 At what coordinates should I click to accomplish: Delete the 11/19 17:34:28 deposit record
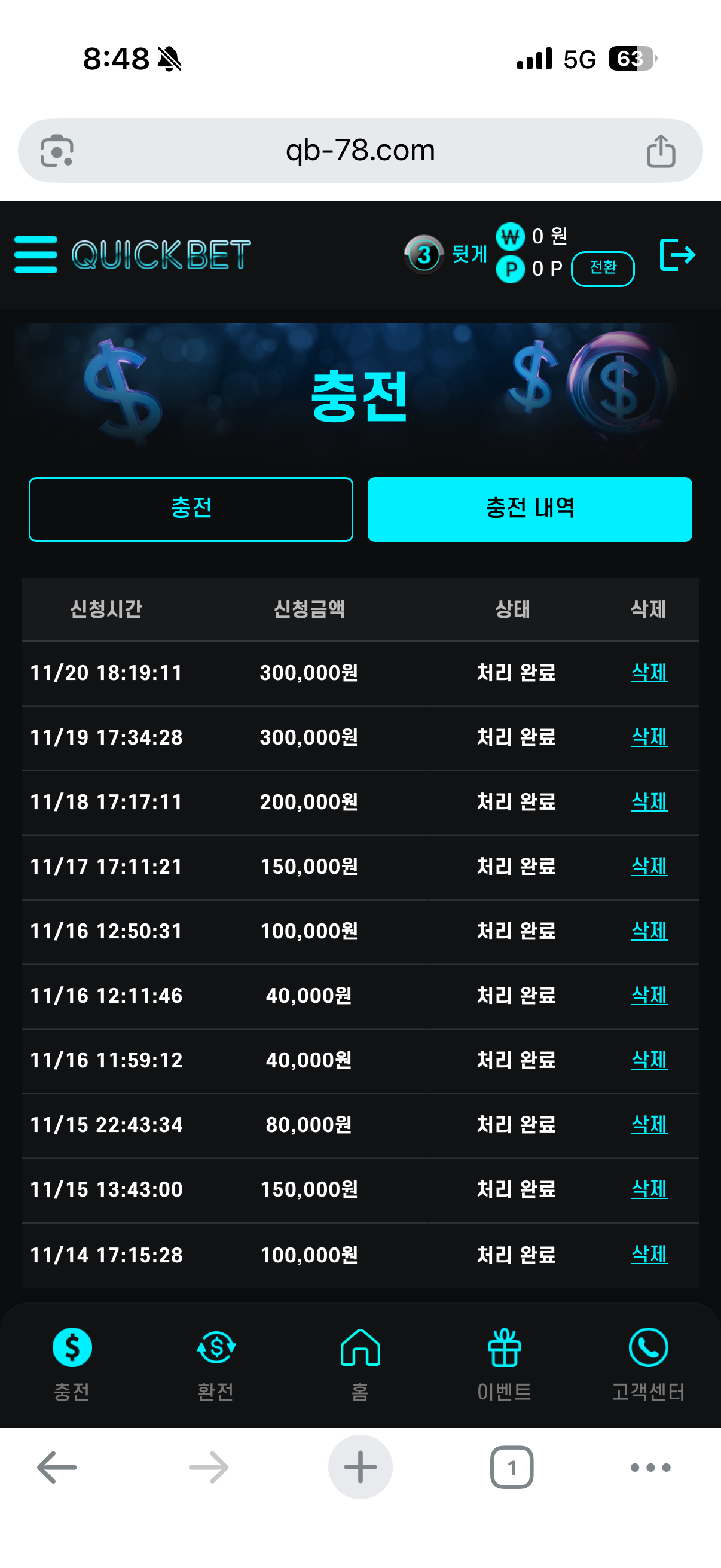point(649,737)
